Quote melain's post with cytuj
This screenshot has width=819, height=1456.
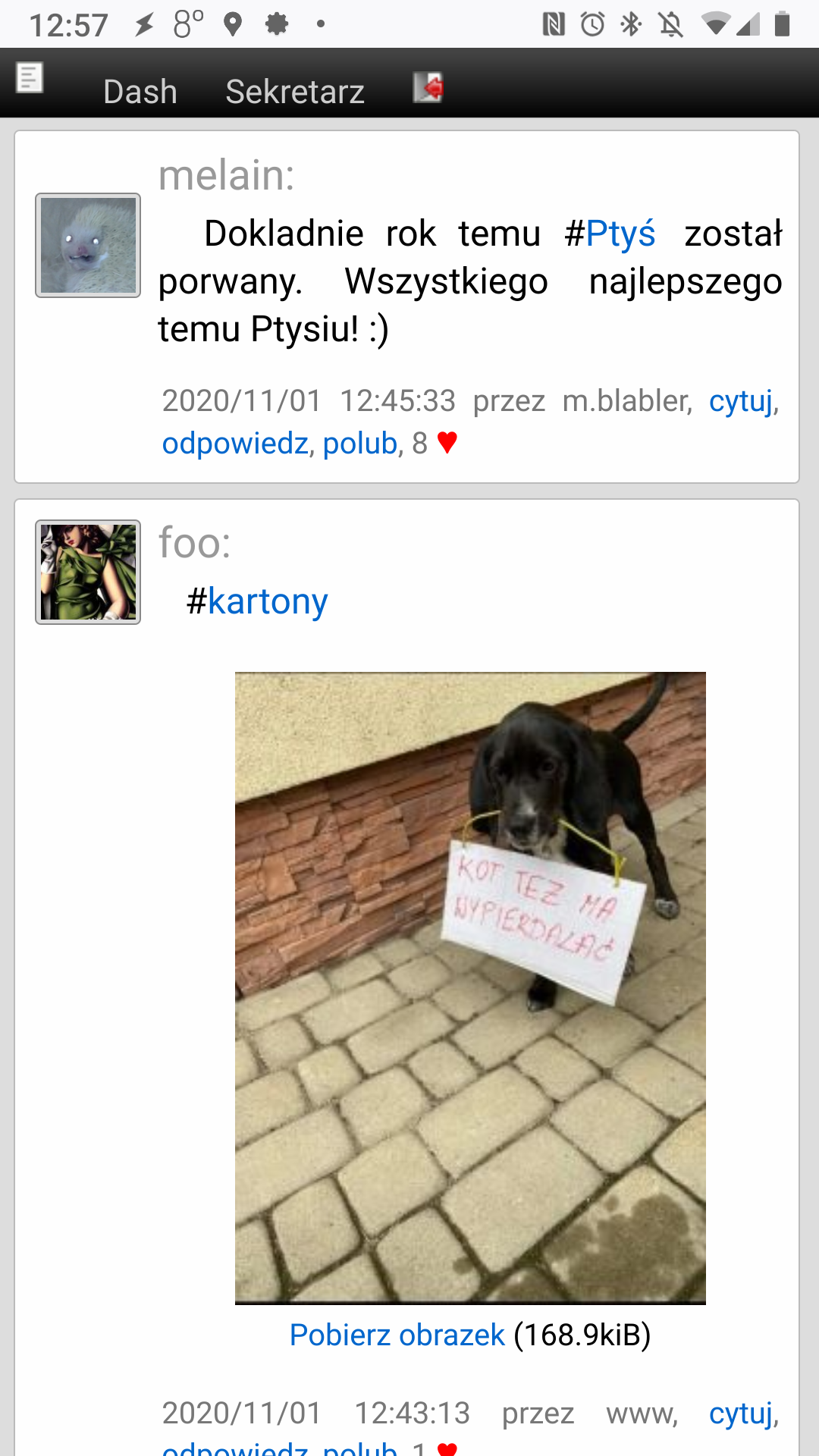[x=741, y=400]
